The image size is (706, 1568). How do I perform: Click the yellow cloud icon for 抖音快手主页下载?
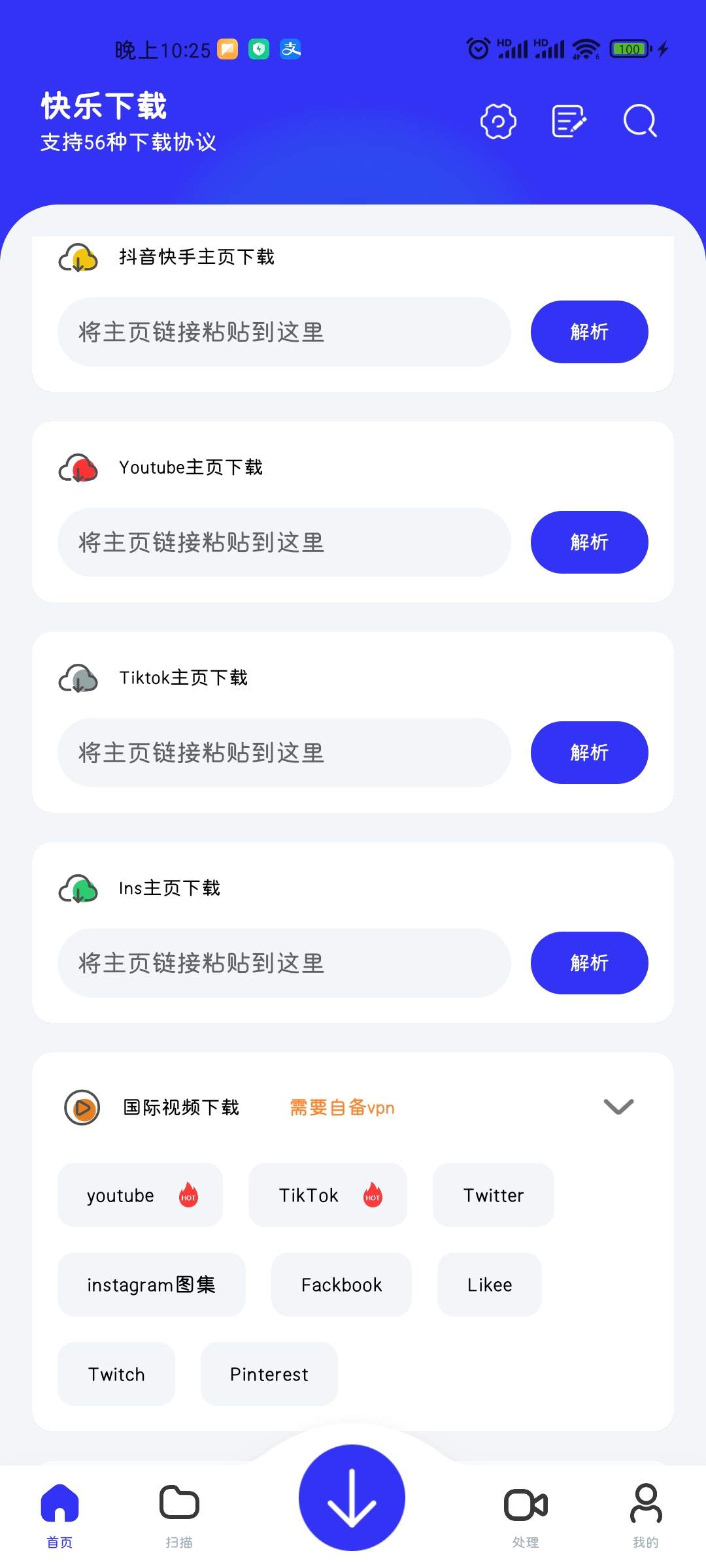pos(78,257)
